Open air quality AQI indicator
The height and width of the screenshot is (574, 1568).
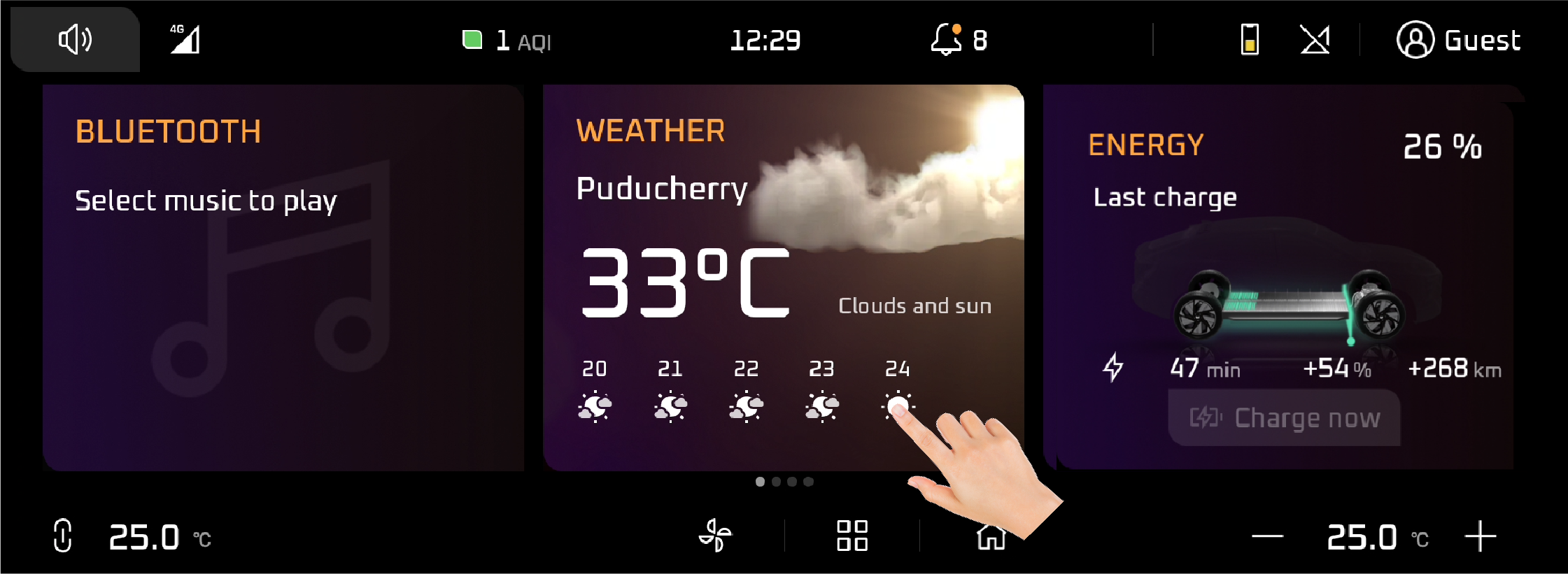coord(507,41)
